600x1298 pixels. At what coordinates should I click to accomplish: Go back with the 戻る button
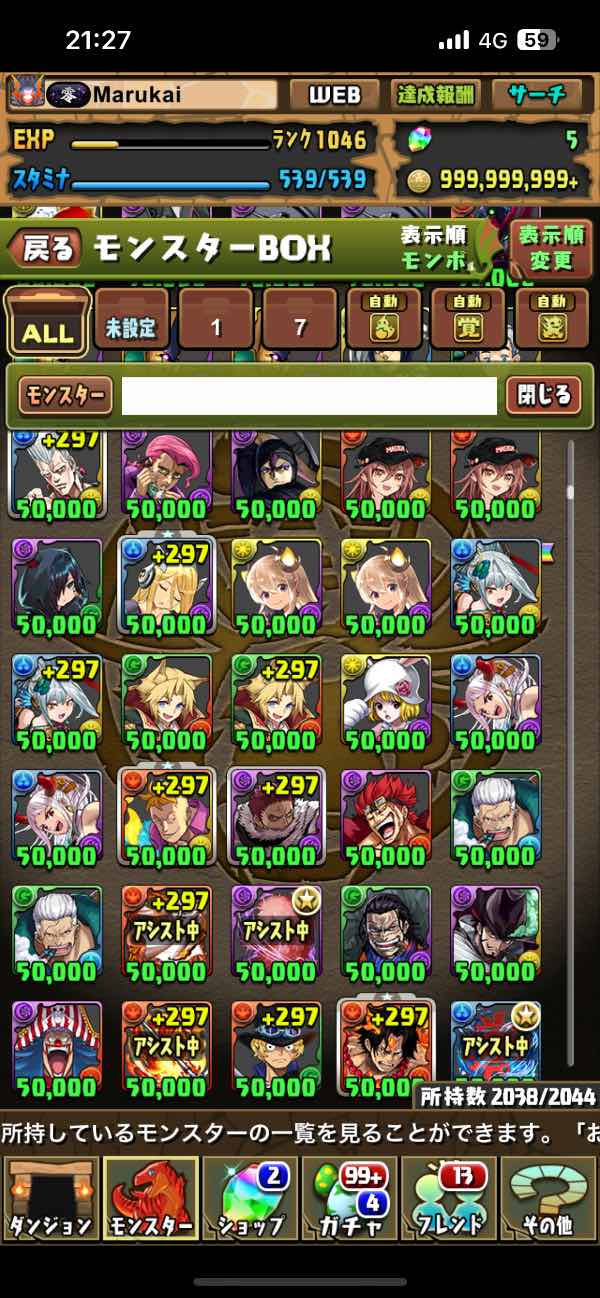[45, 248]
